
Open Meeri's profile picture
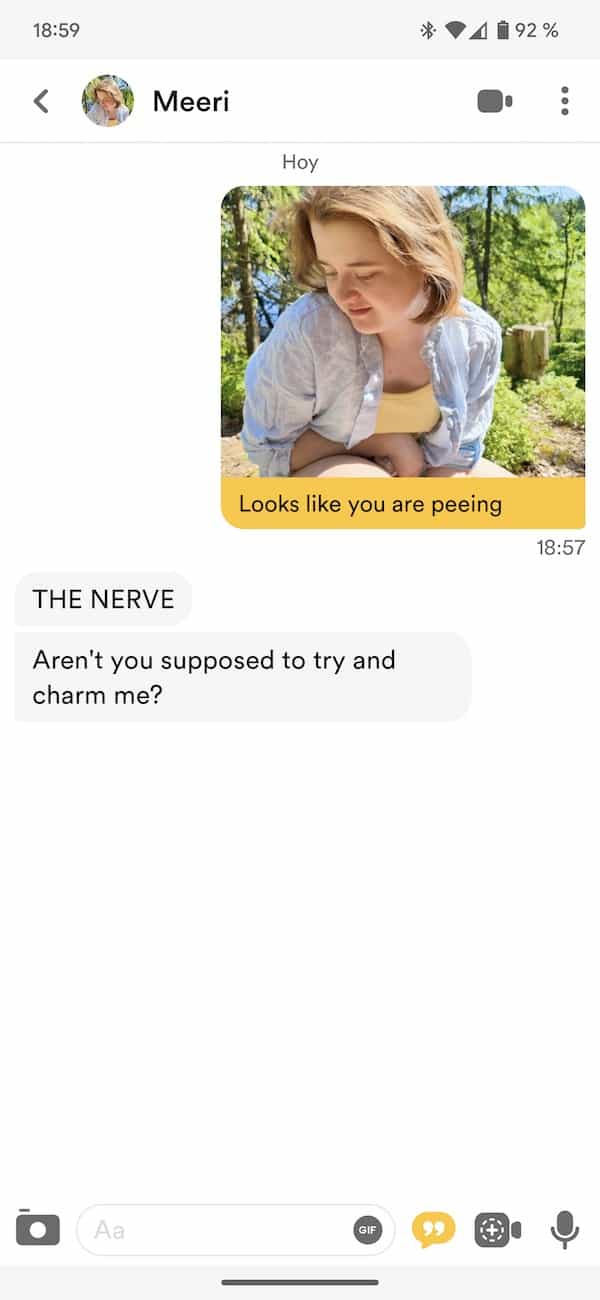[x=107, y=101]
